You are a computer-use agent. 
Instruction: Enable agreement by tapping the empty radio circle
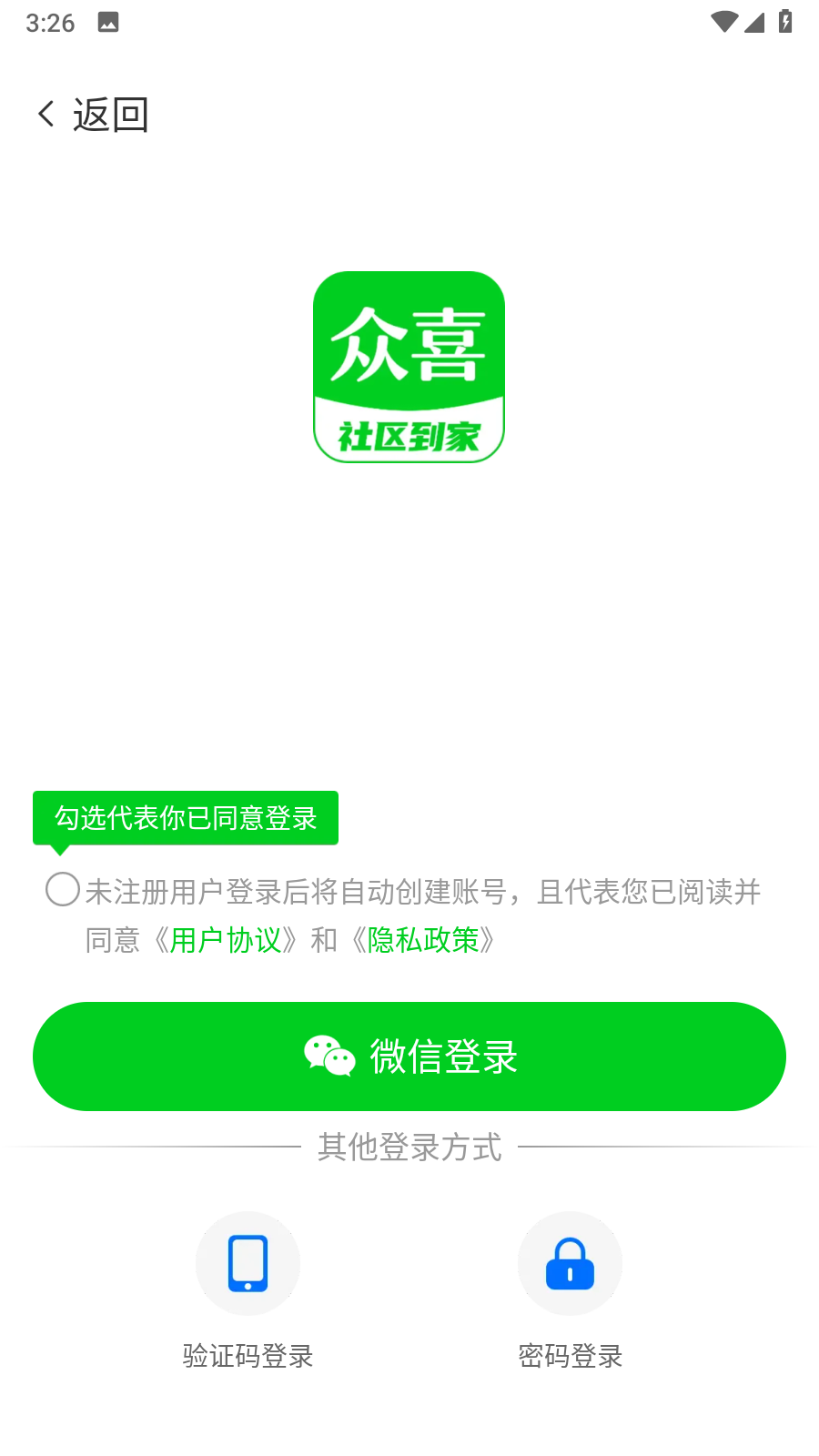tap(61, 889)
